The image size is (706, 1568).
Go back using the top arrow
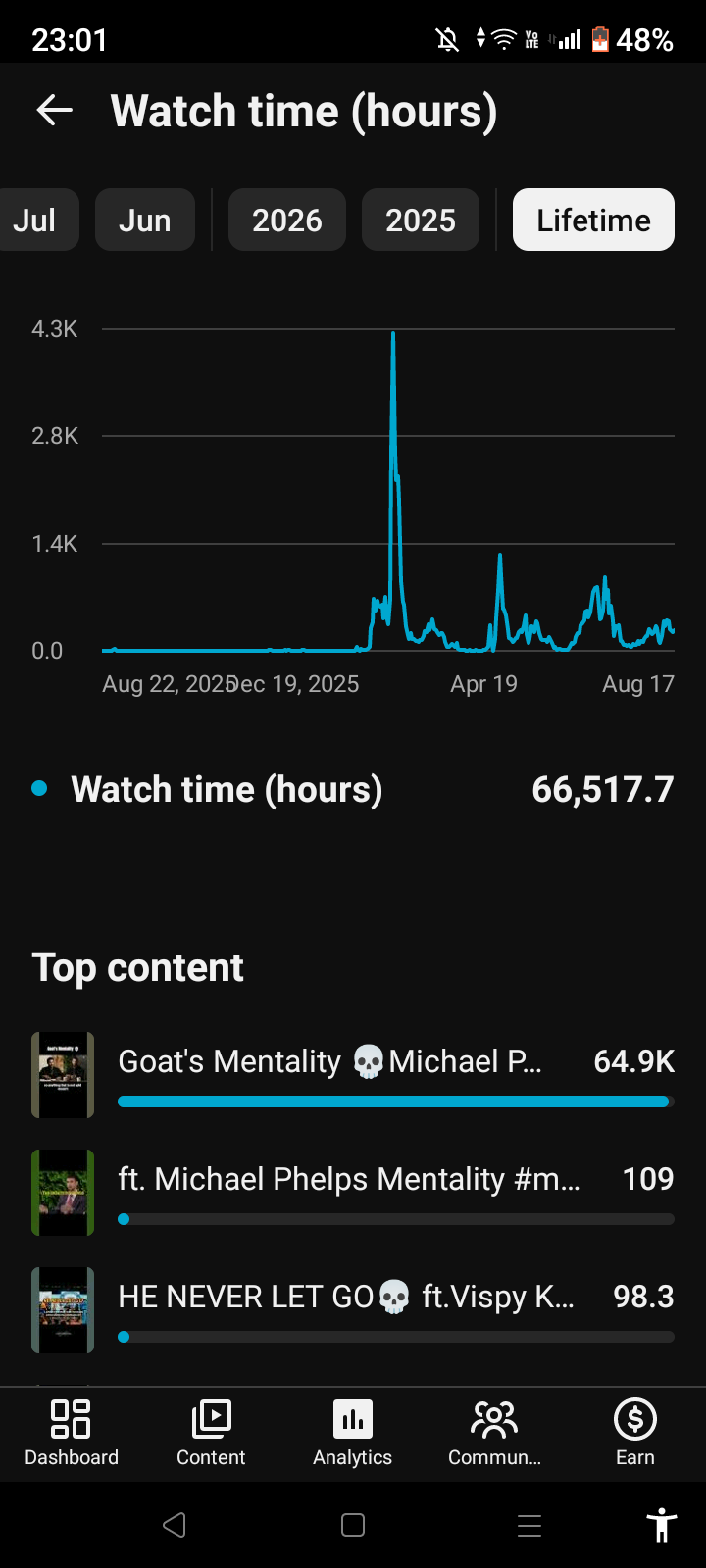pos(55,111)
